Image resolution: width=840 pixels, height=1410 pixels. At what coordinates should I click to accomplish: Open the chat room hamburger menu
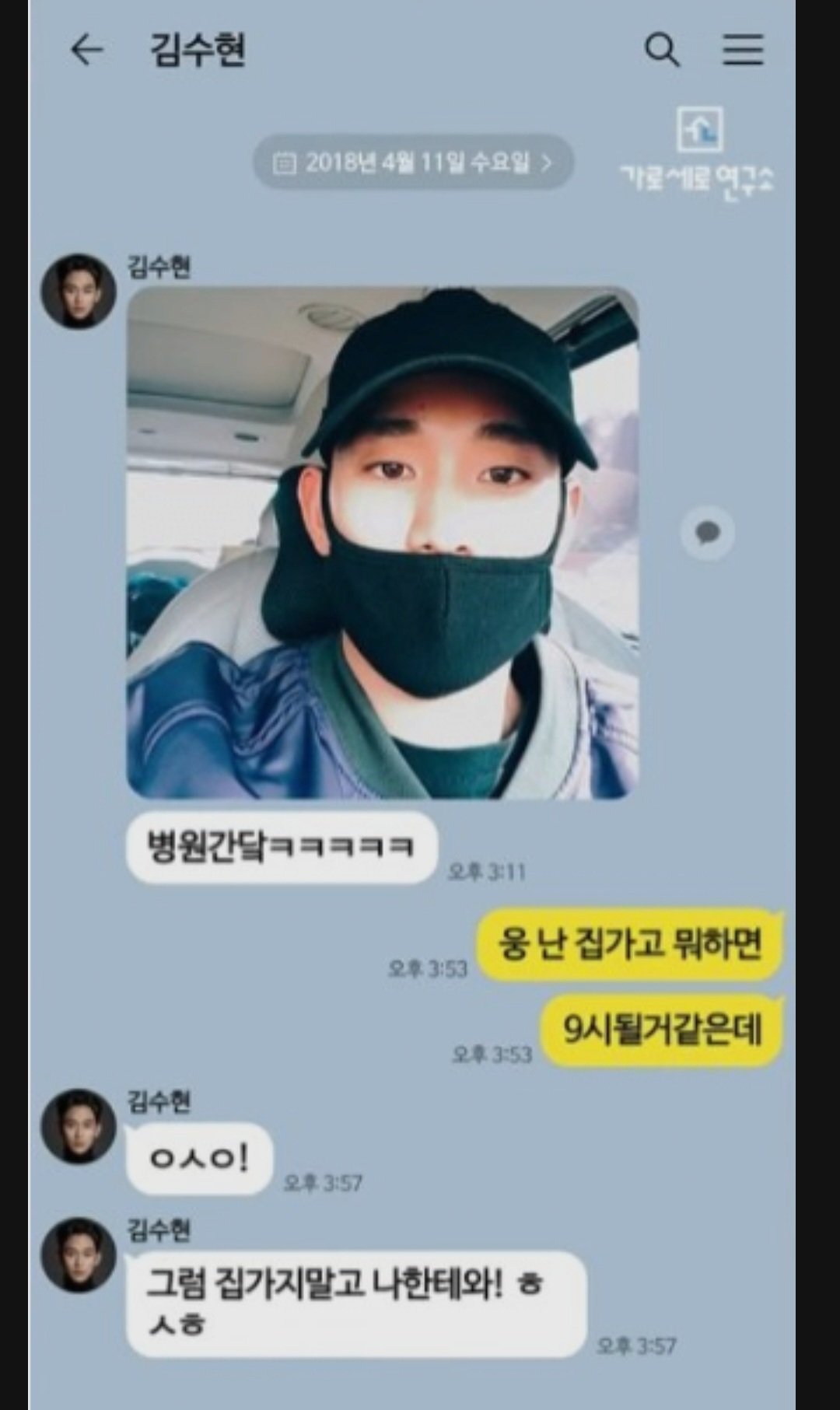(x=743, y=51)
